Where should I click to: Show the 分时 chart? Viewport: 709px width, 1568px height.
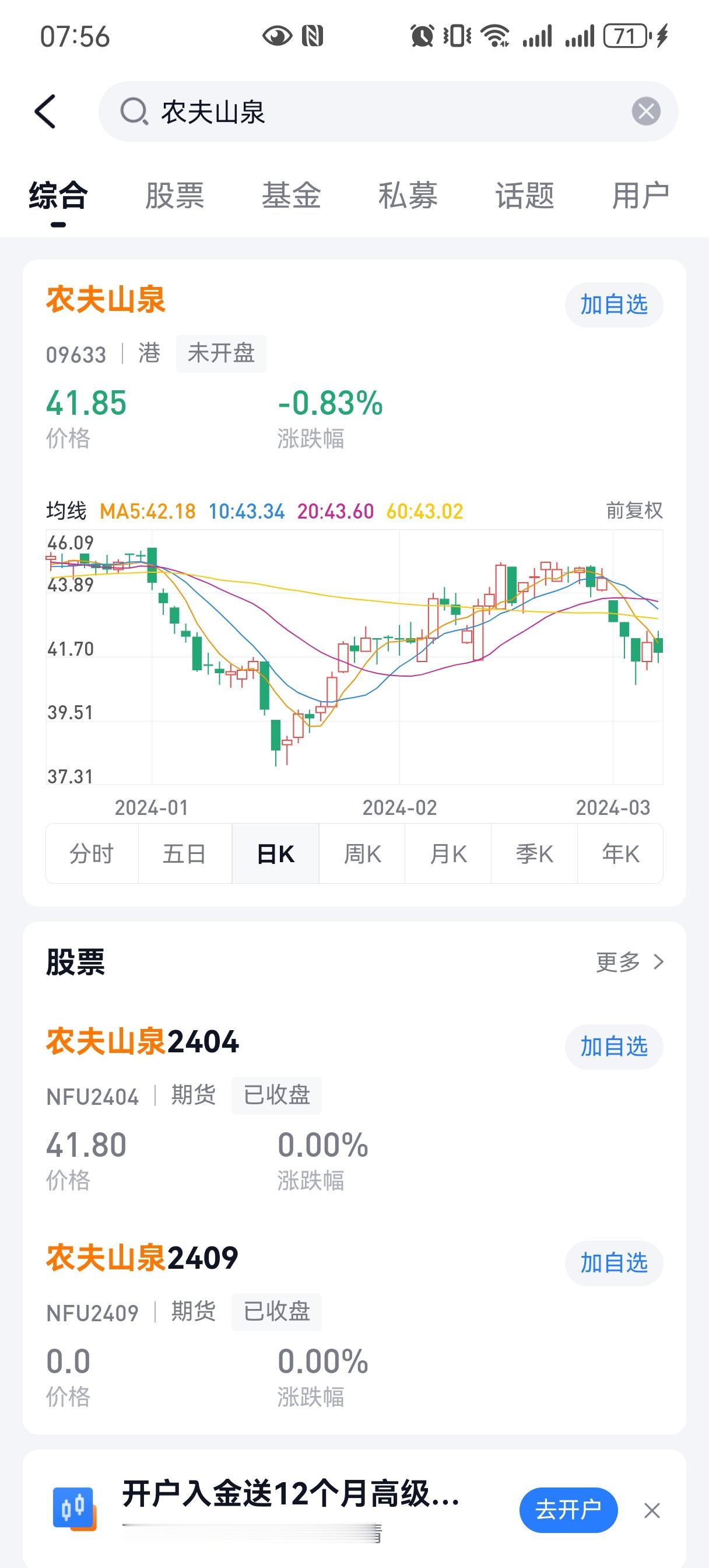pos(92,853)
